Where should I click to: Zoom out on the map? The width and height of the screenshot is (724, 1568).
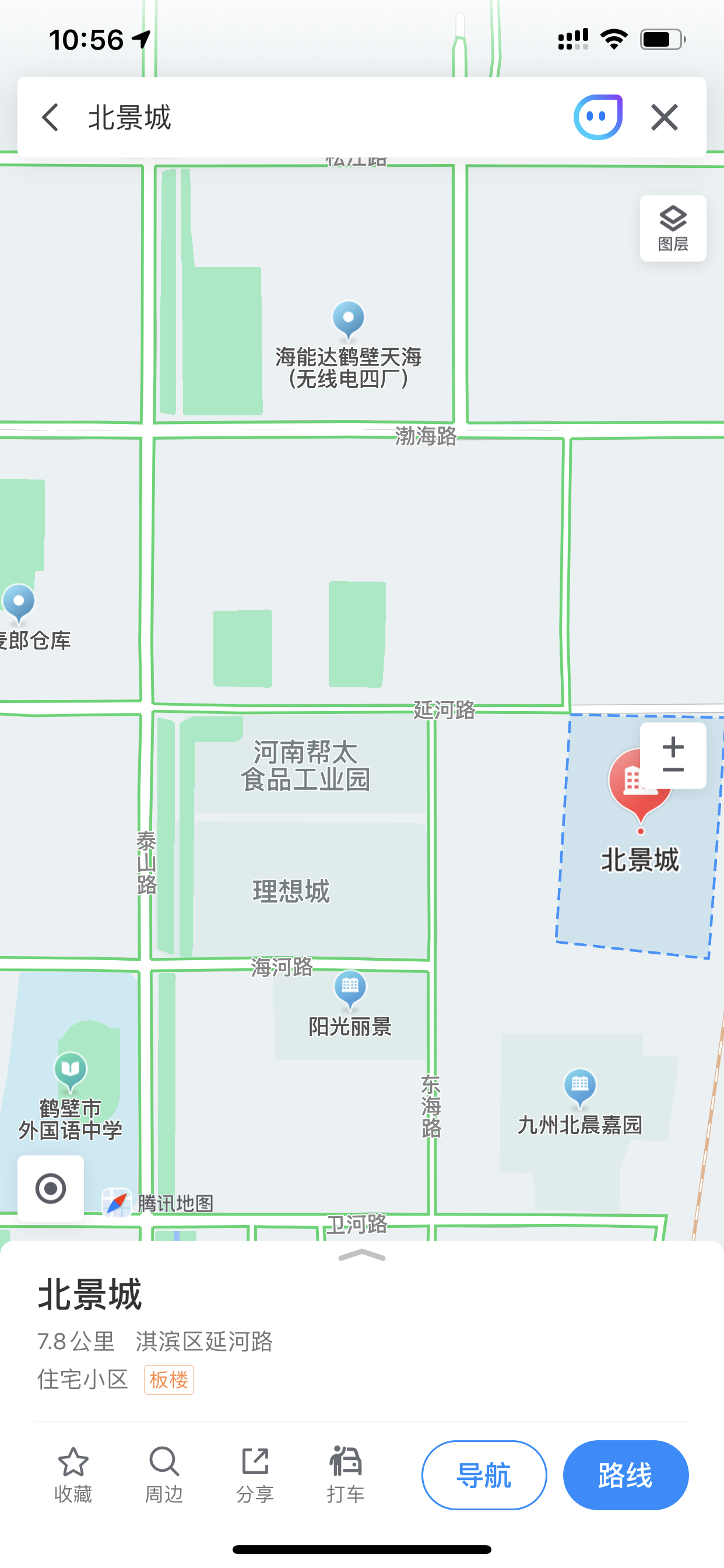pyautogui.click(x=673, y=771)
